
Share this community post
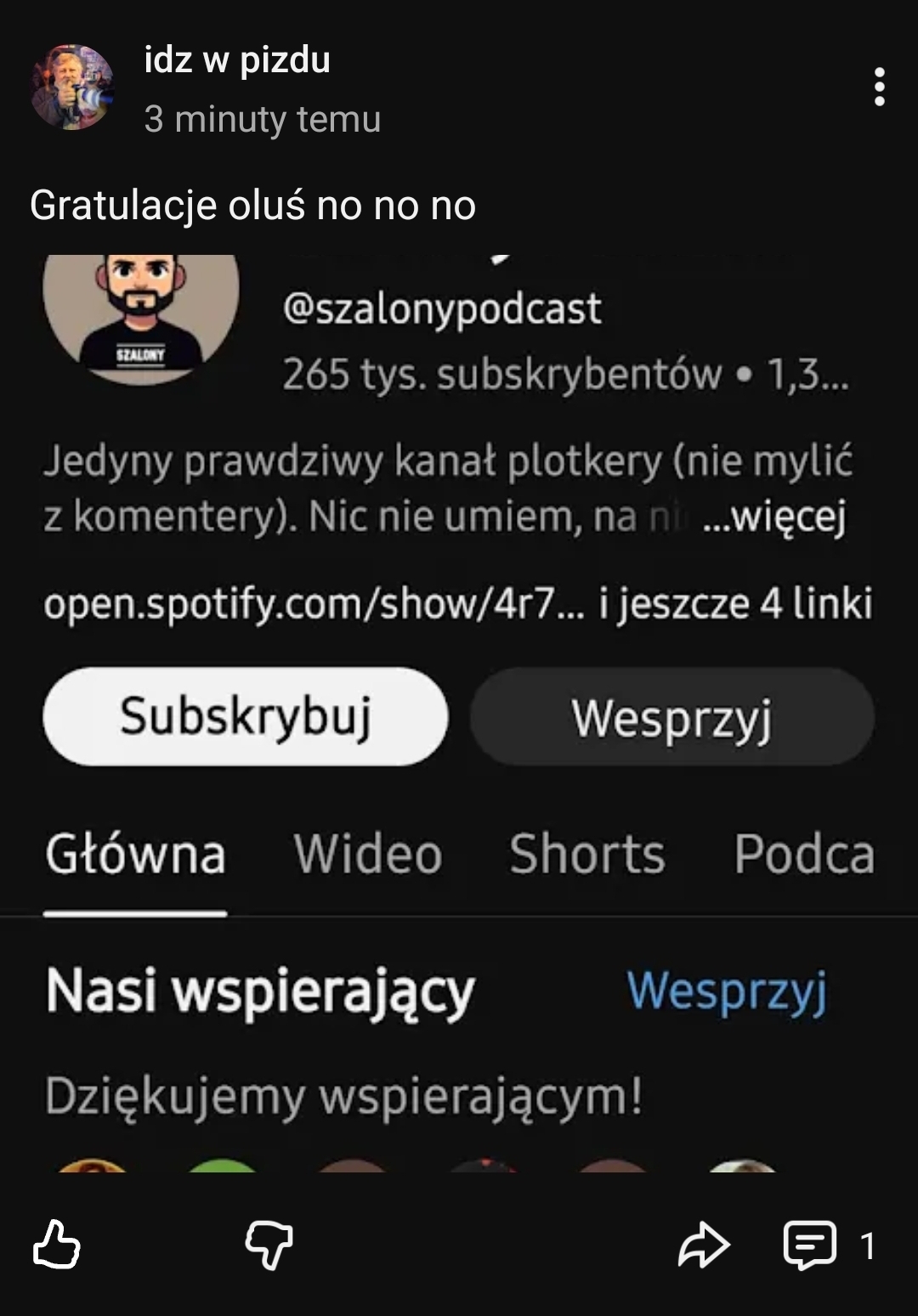click(704, 1245)
